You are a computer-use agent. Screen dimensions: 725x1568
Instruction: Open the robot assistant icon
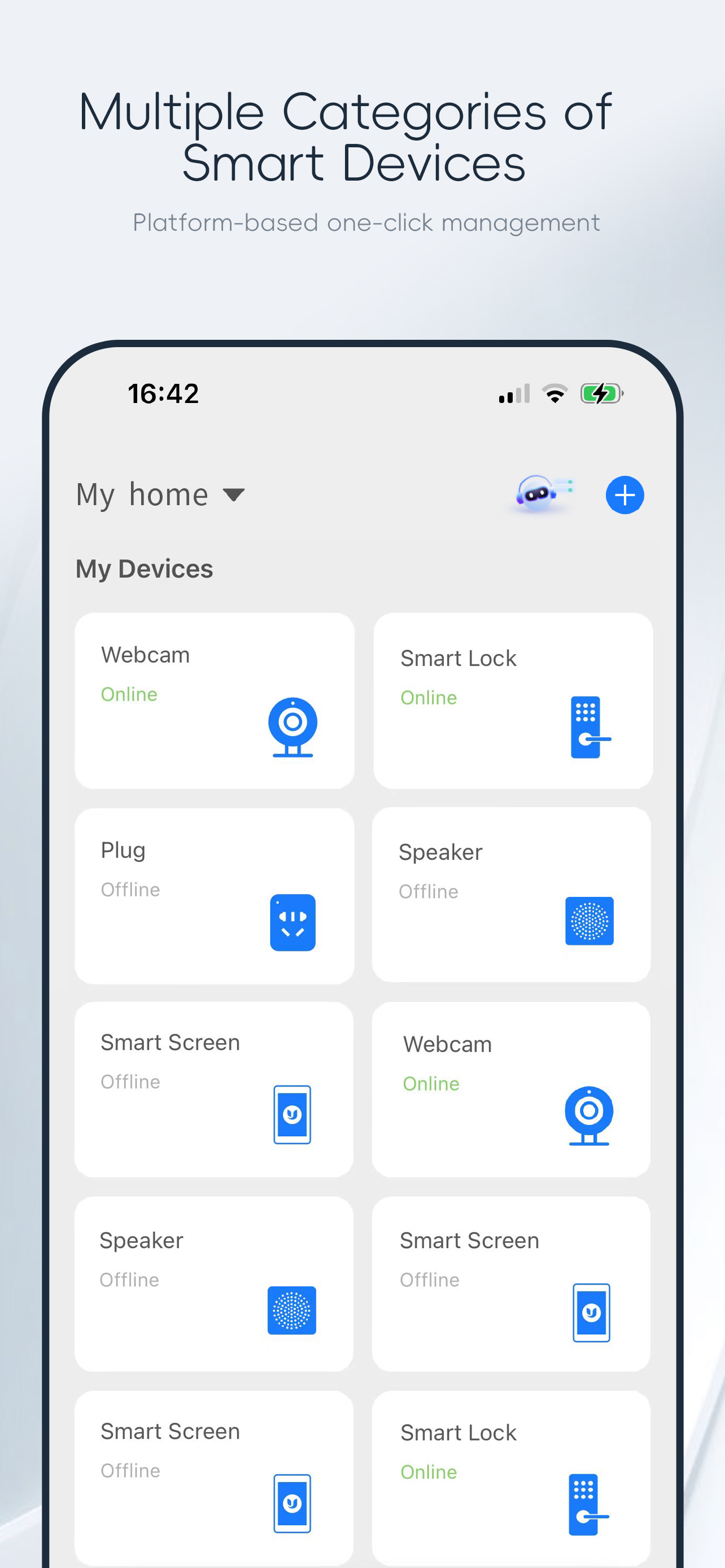point(538,495)
